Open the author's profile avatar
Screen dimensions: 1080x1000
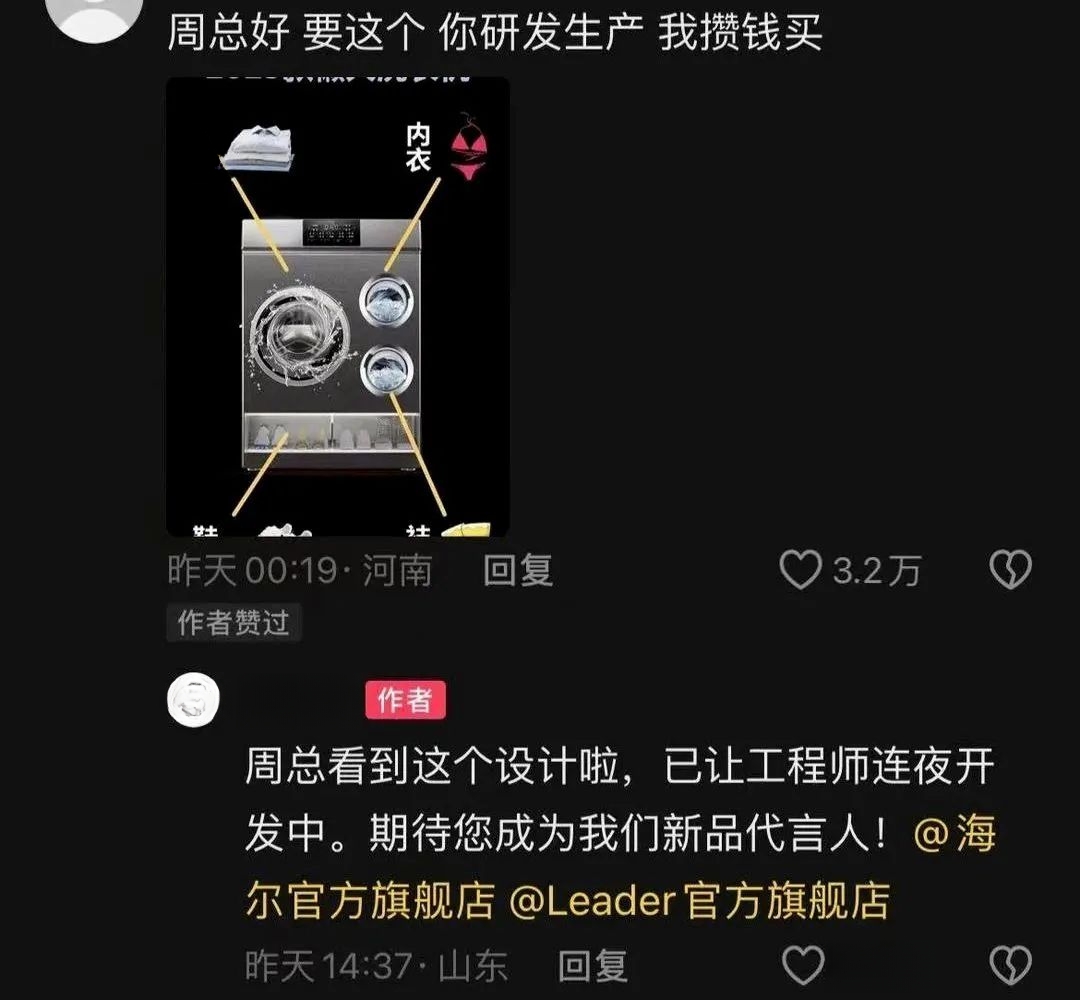point(192,700)
